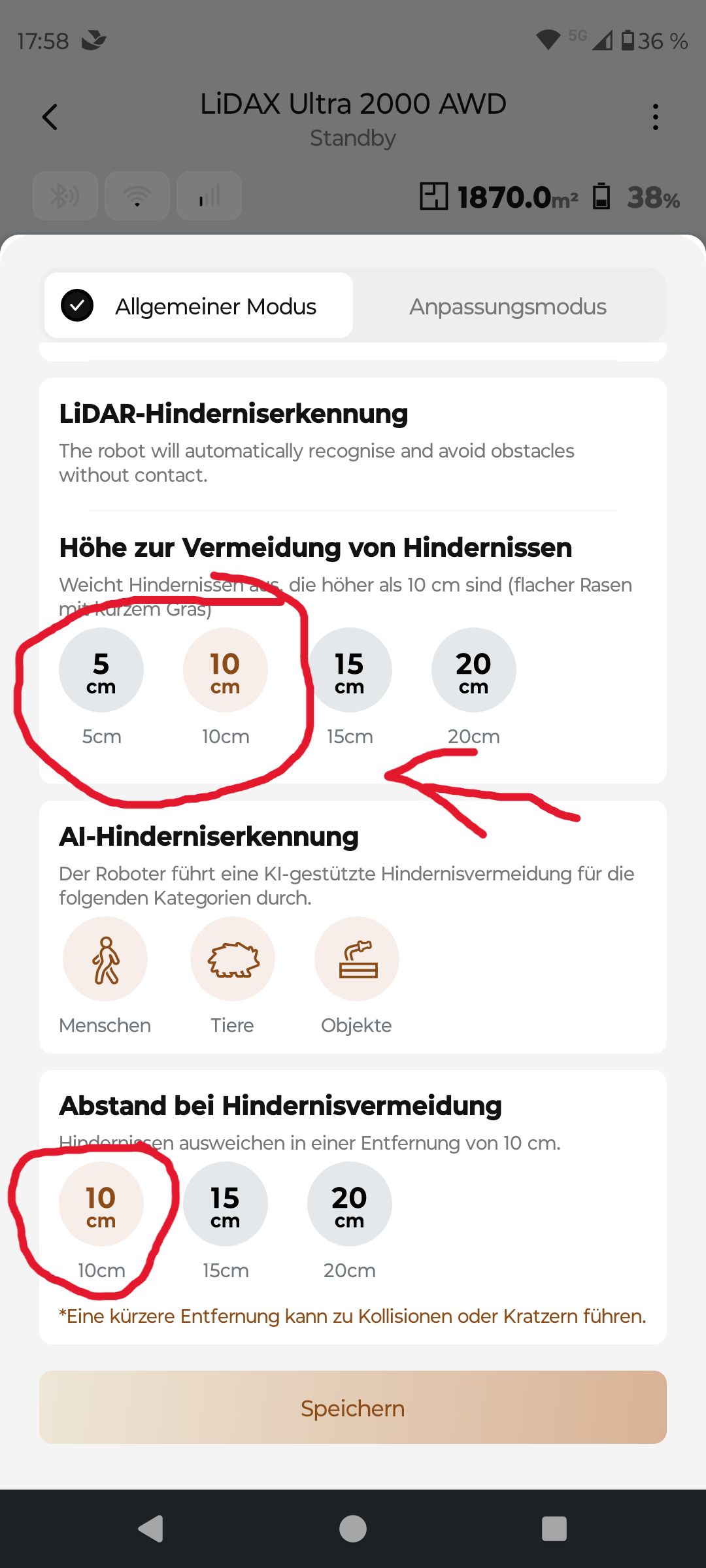
Task: Open recent apps from navigation bar
Action: coord(554,1529)
